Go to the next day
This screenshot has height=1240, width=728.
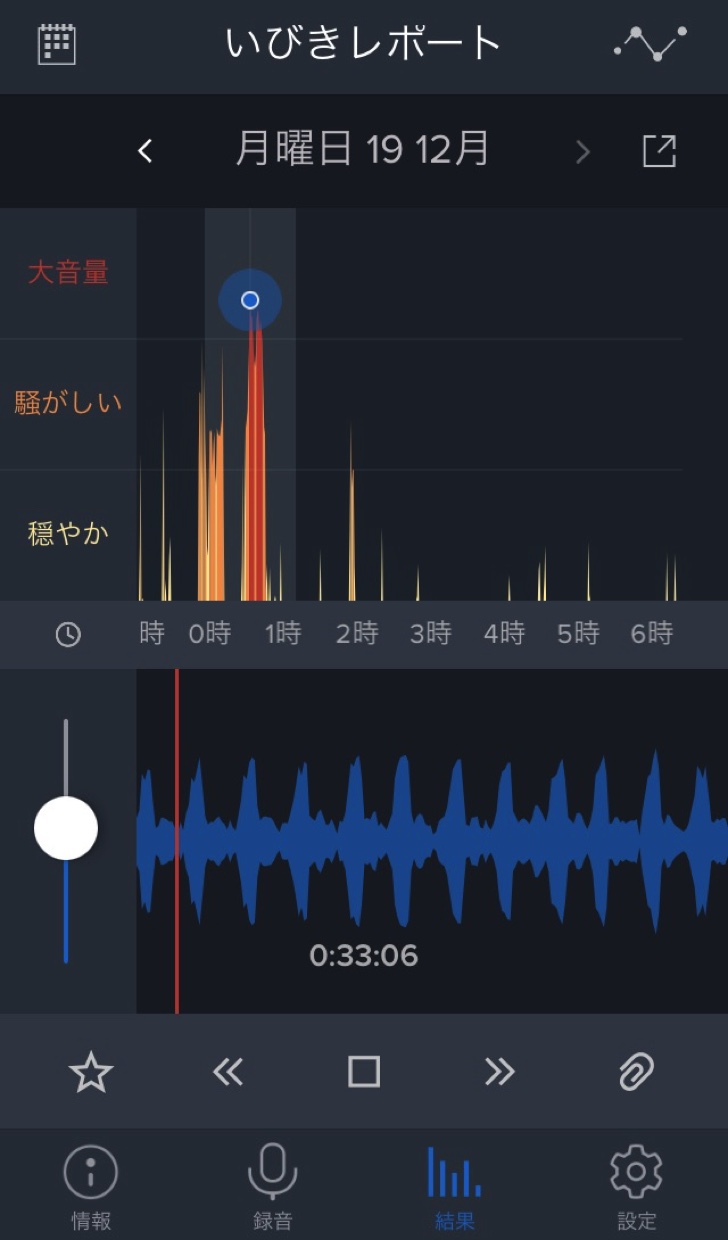pos(583,152)
